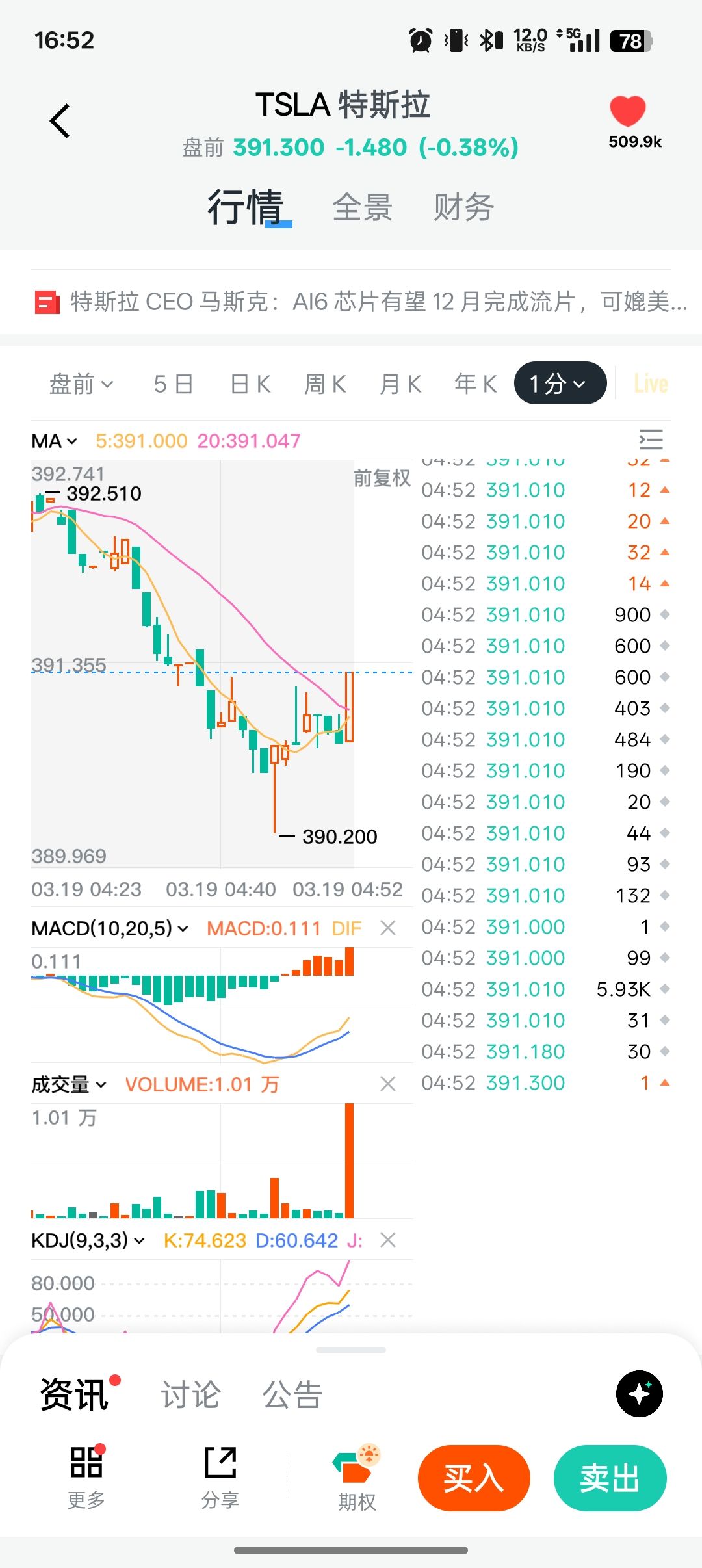Open 期权 options trading
This screenshot has width=702, height=1568.
click(357, 1478)
